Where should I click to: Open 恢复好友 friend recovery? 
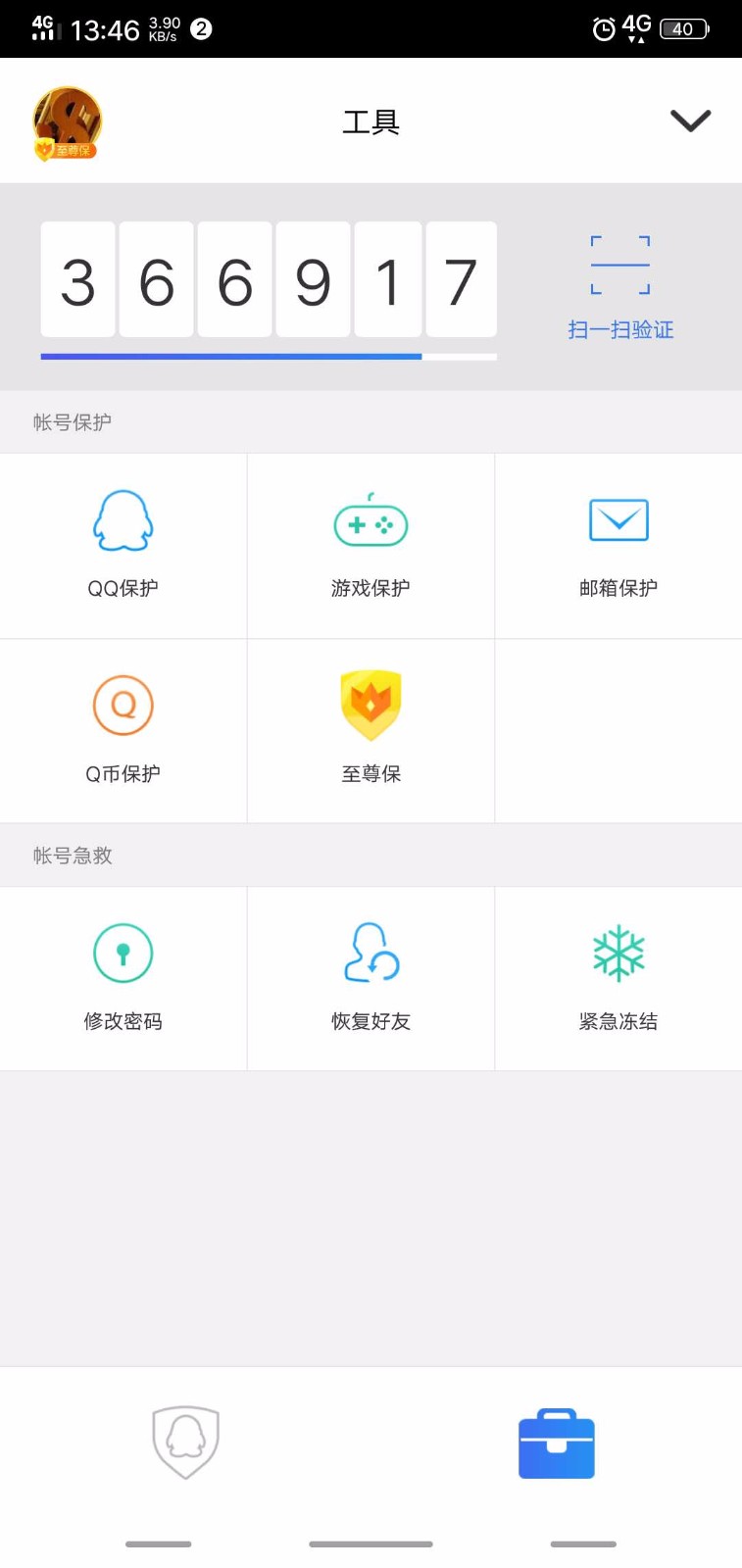[x=371, y=978]
